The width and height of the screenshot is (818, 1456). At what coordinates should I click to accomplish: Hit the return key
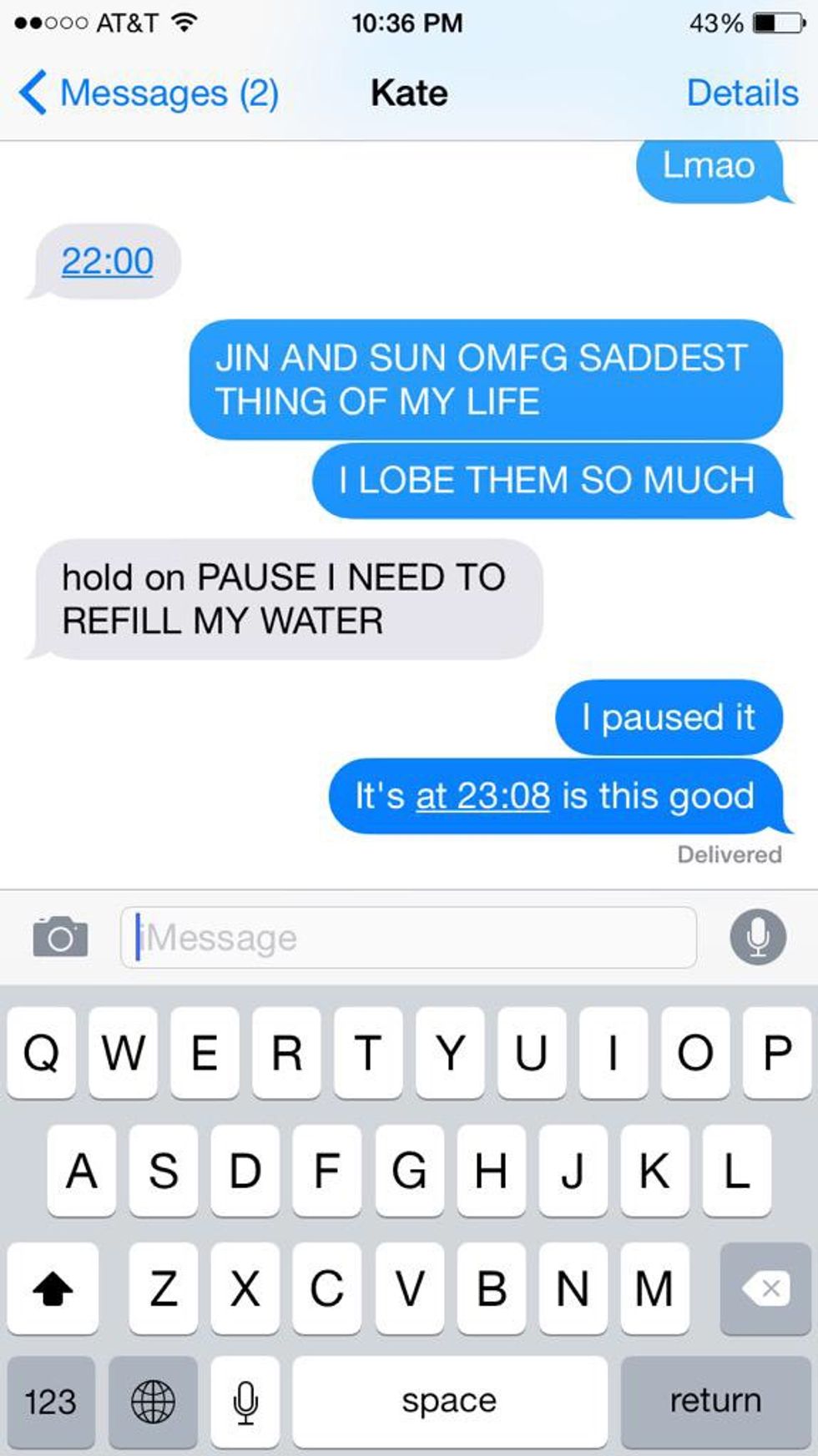pyautogui.click(x=715, y=1401)
